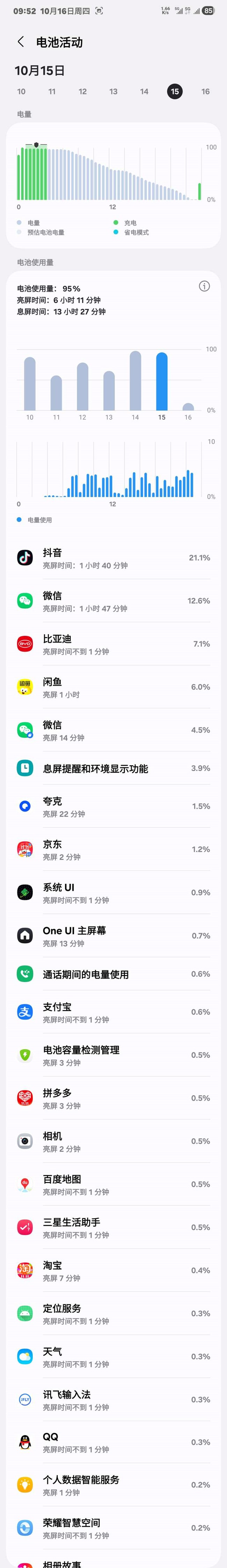Select date 12 in the date row

(x=83, y=91)
